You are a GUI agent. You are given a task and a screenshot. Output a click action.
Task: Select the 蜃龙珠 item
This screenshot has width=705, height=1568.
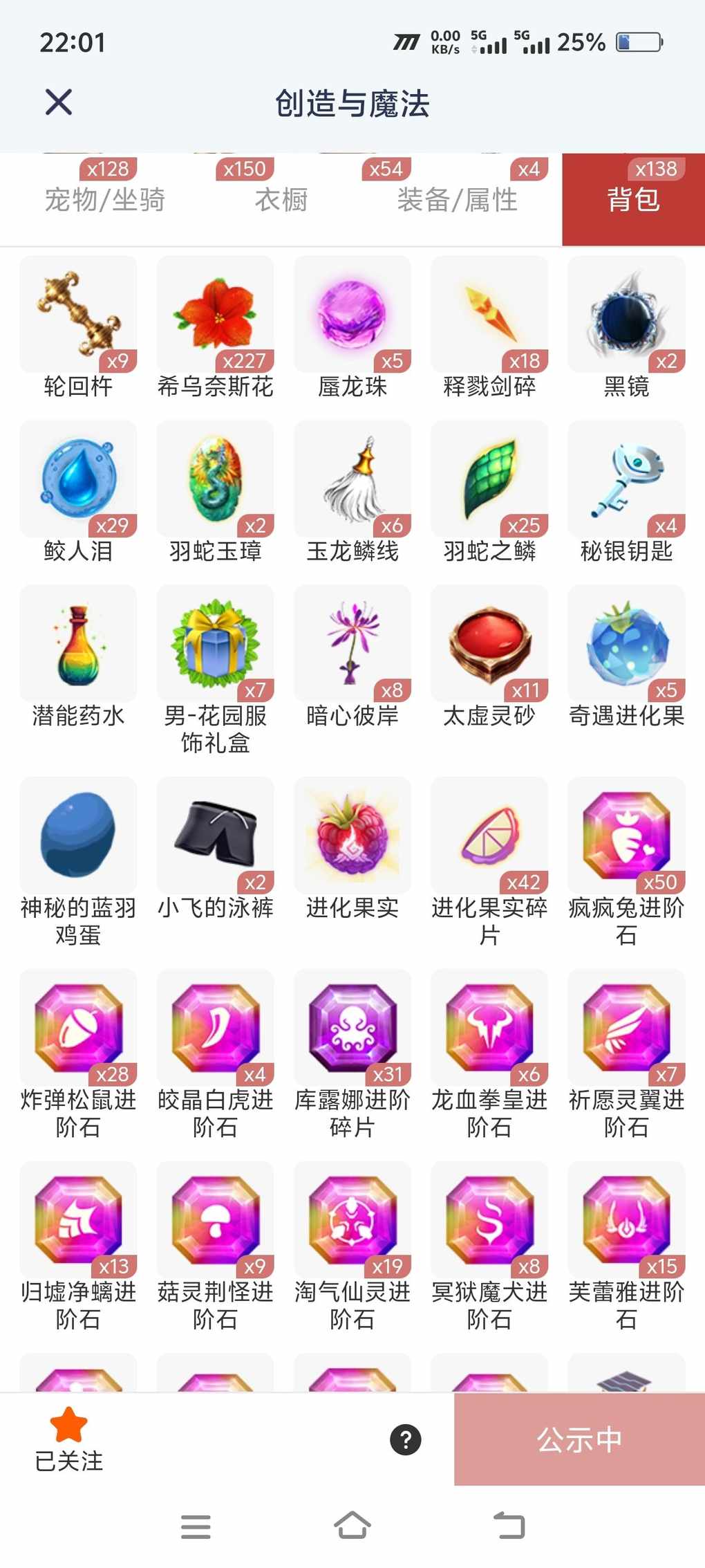[x=352, y=315]
